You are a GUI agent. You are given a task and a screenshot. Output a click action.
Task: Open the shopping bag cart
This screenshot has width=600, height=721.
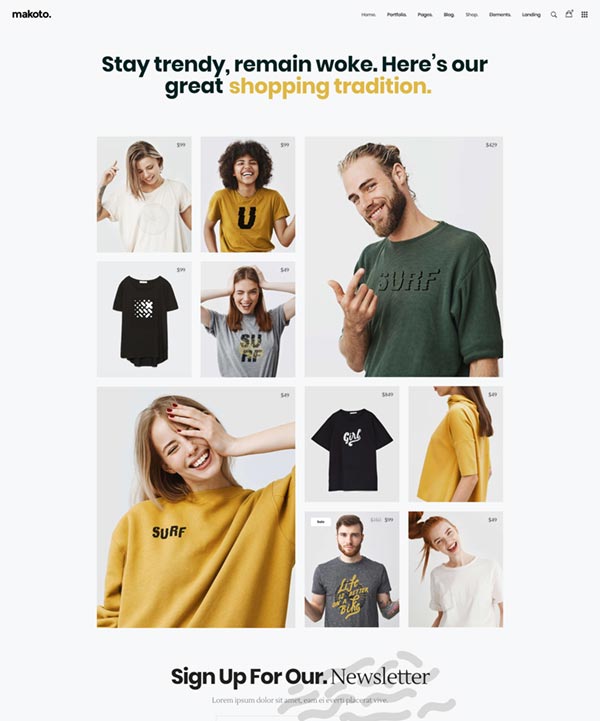[569, 14]
